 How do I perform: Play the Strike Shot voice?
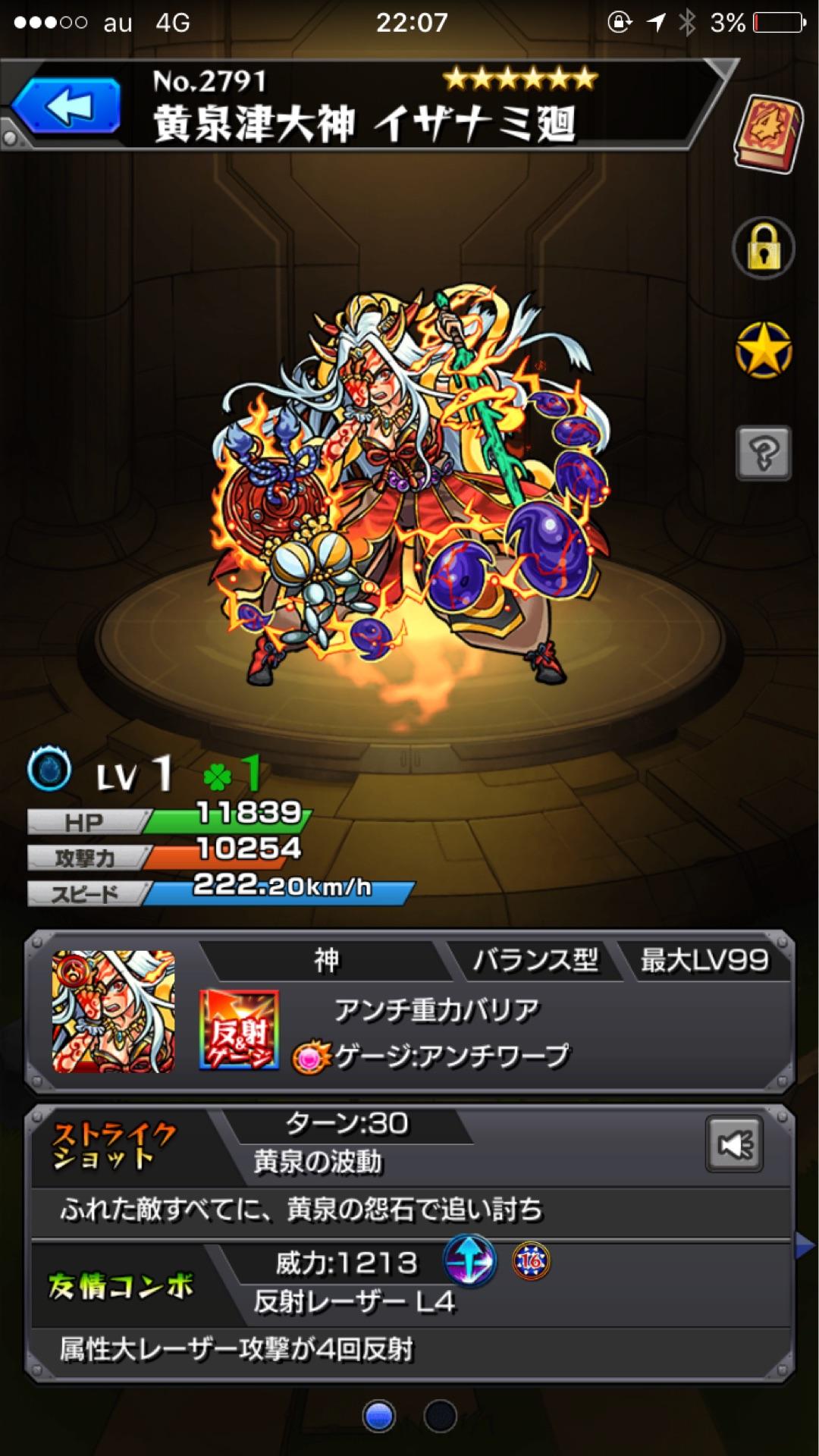[x=733, y=1144]
